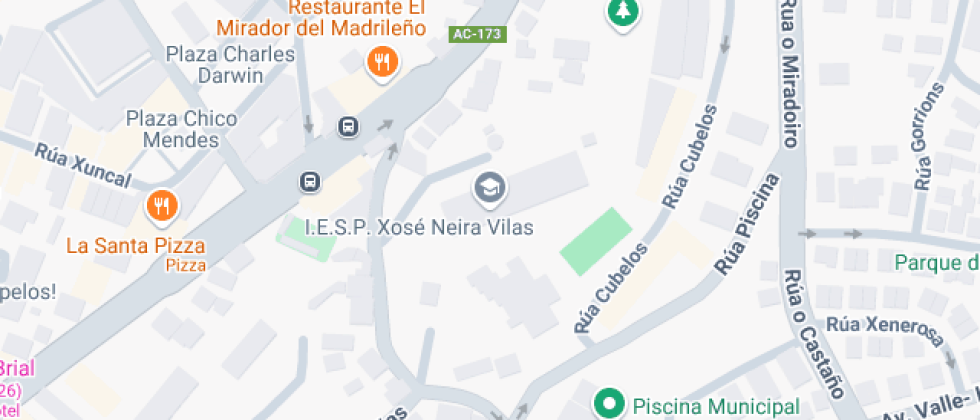Select the La Santa Pizza restaurant pin

coord(161,206)
